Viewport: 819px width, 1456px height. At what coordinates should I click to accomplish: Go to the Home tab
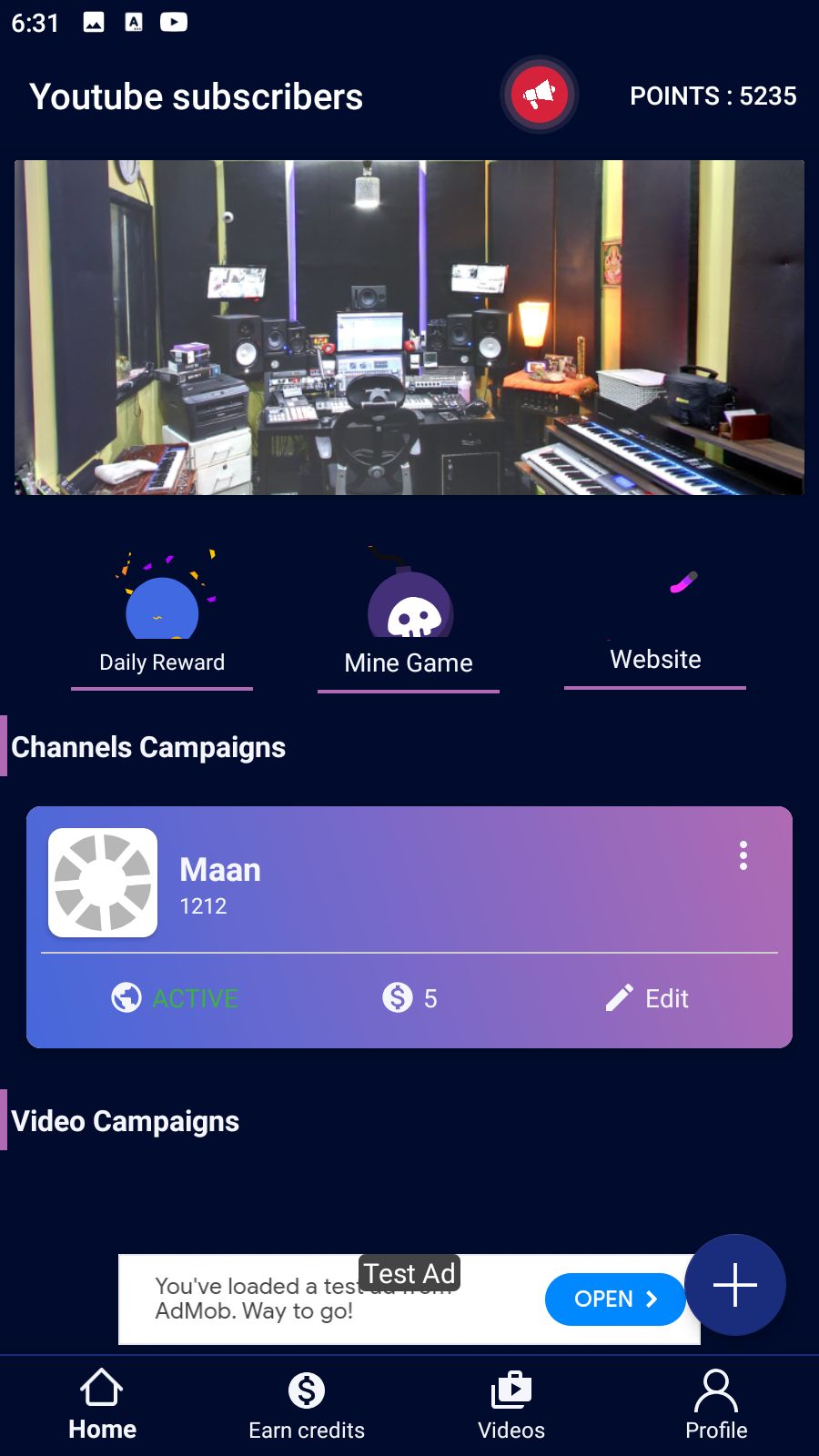(102, 1406)
